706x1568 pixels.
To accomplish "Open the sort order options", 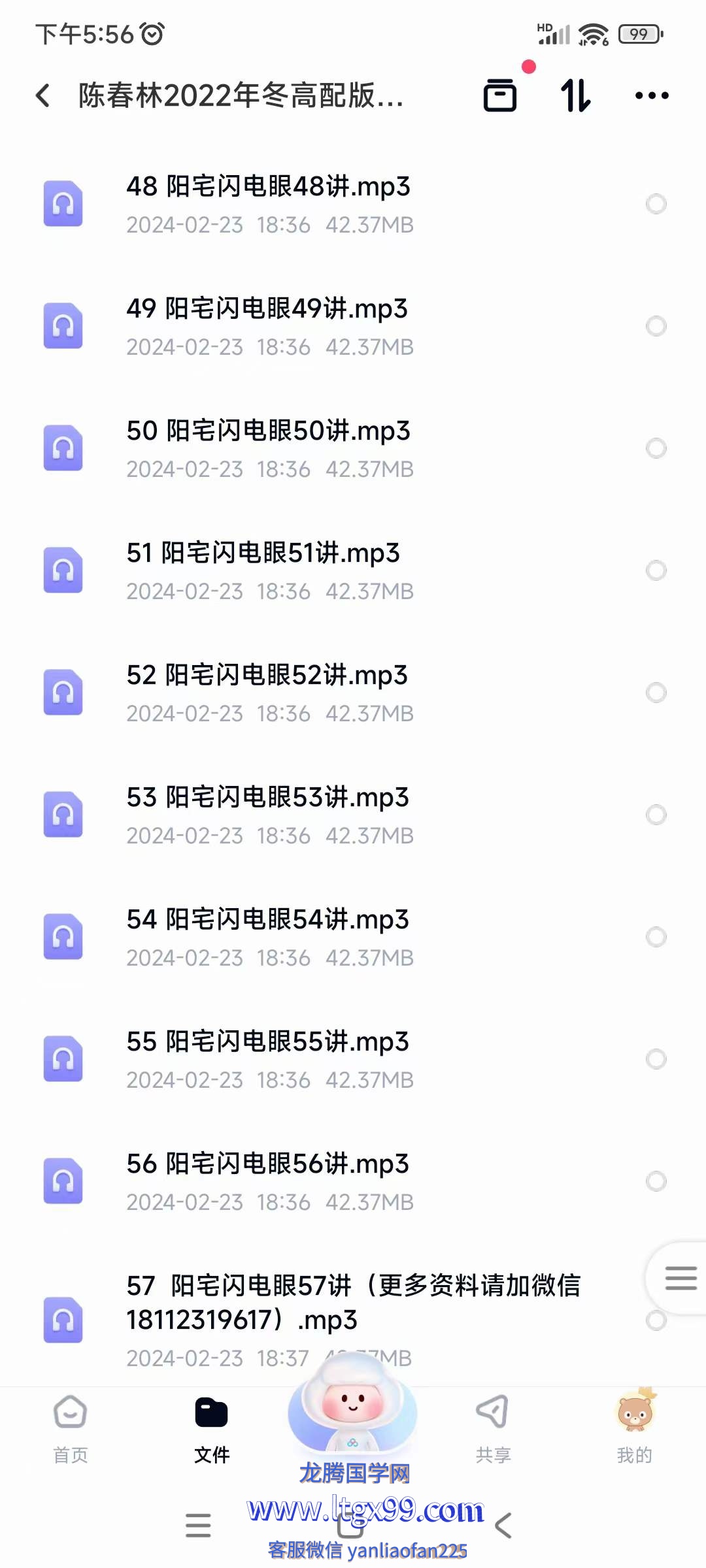I will [576, 95].
